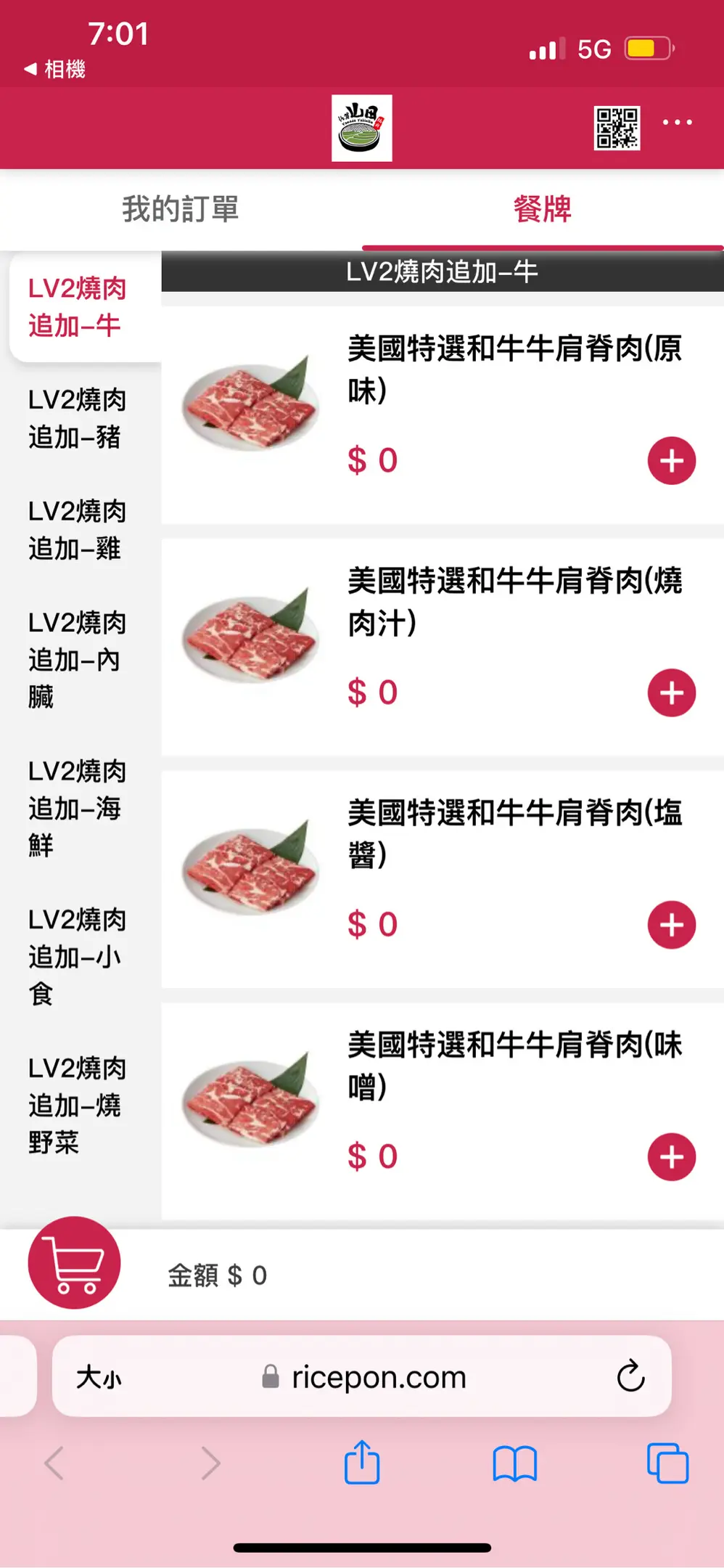Open the LV2燒肉追加-雞 category
Viewport: 724px width, 1568px height.
78,530
